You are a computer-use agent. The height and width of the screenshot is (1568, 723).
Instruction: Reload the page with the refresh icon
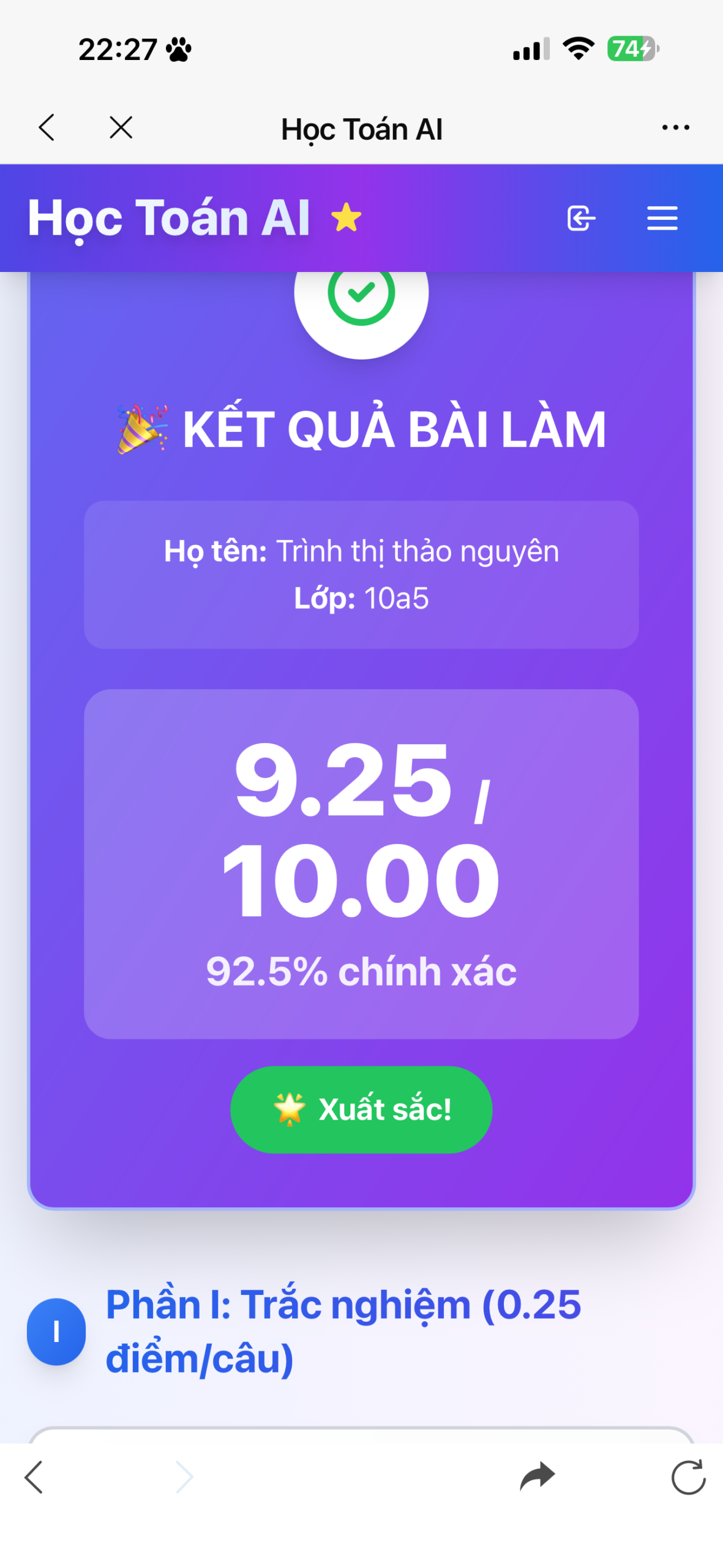pyautogui.click(x=688, y=1477)
